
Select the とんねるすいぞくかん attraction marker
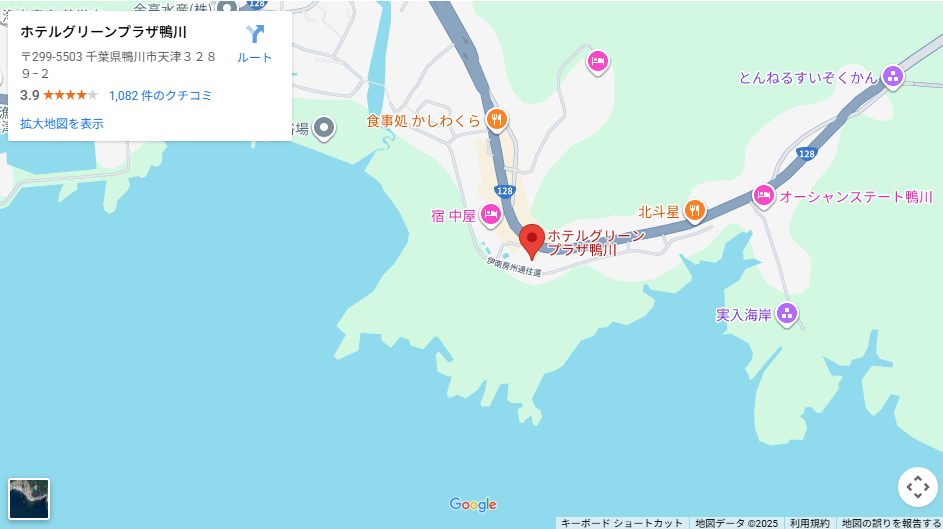[x=893, y=76]
